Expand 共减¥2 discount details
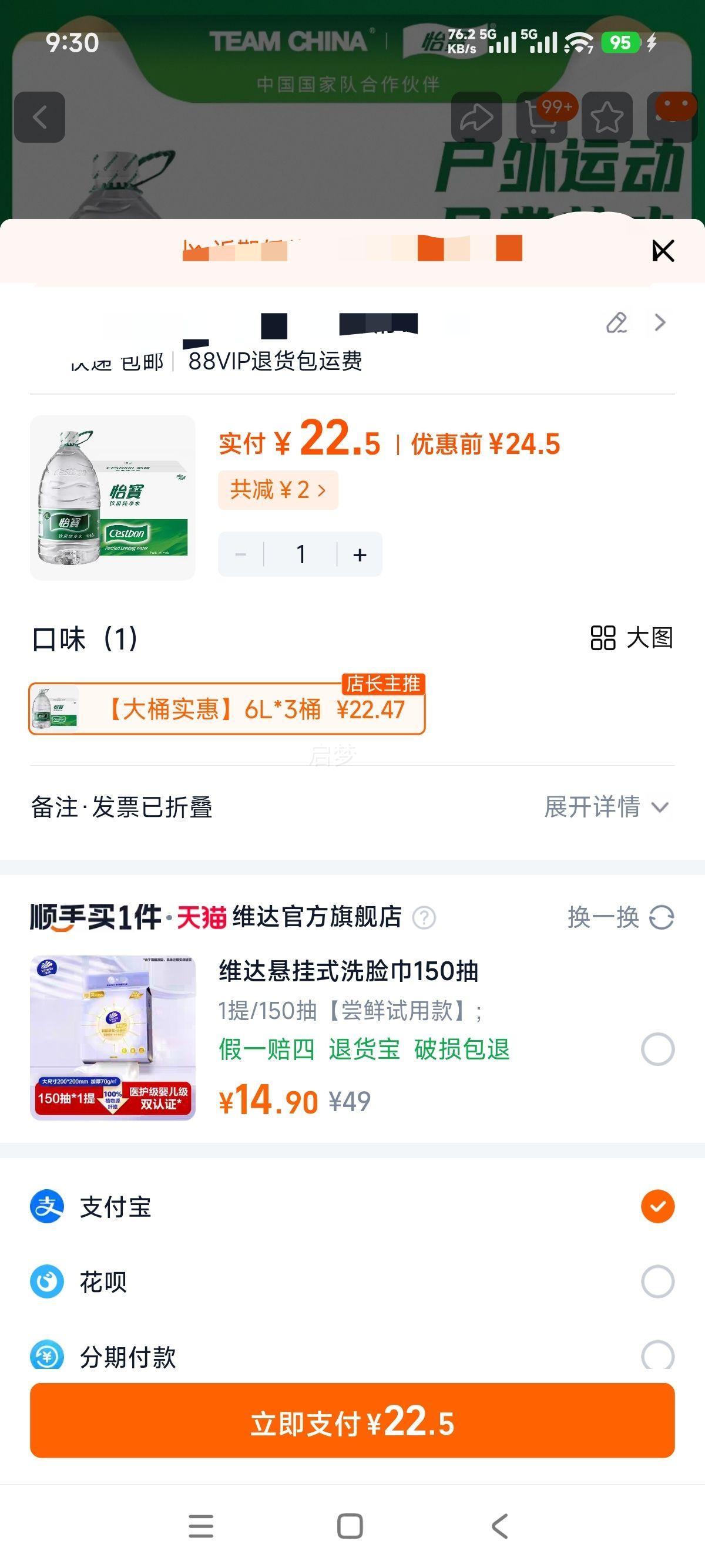This screenshot has width=705, height=1568. (280, 490)
